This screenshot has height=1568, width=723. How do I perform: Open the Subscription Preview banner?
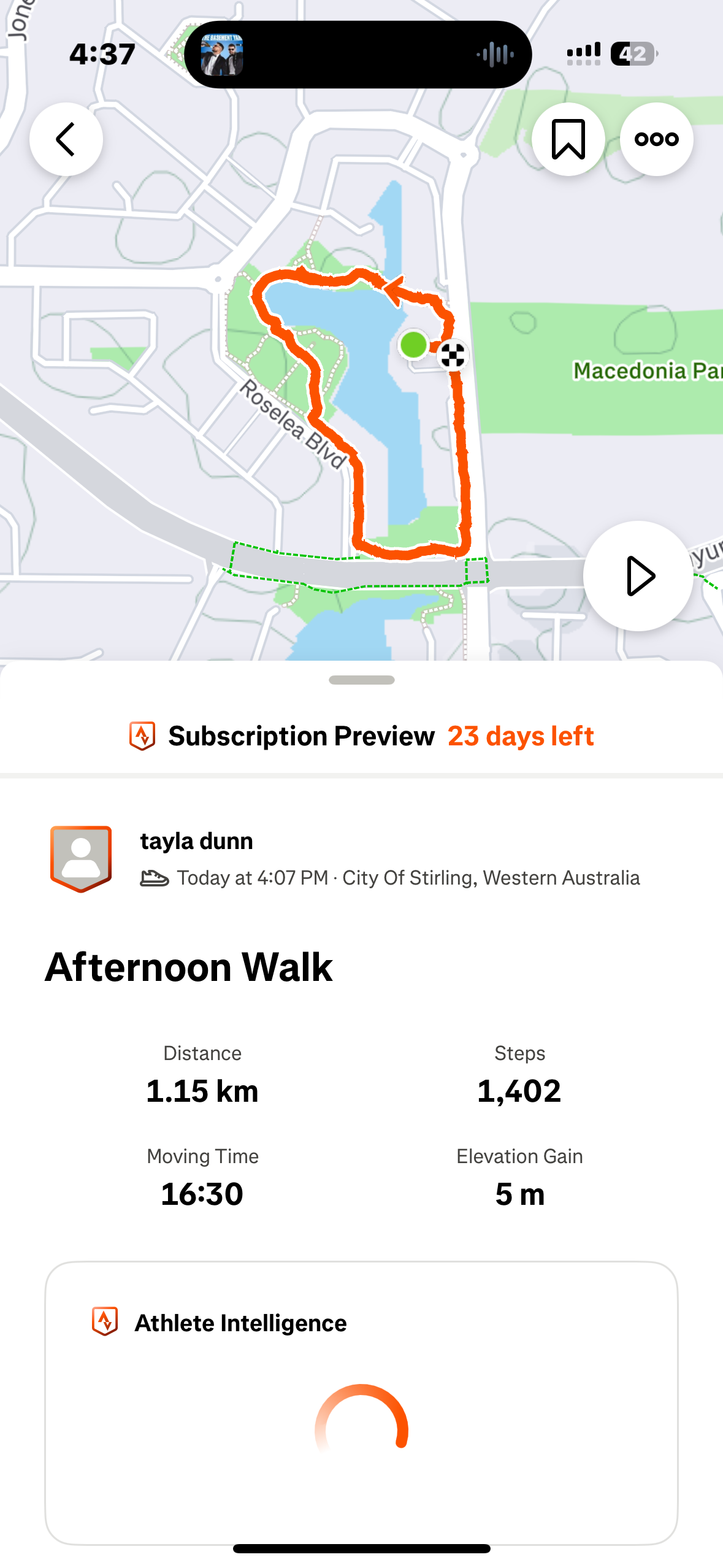(x=361, y=736)
